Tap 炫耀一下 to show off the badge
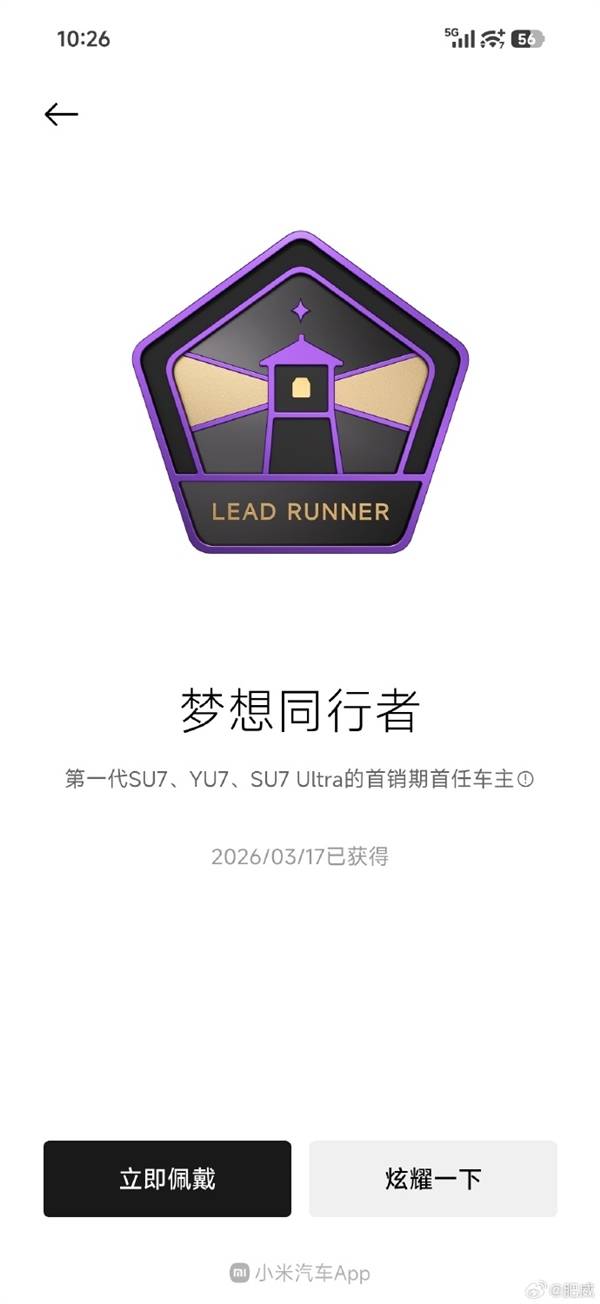Screen dimensions: 600x1304 [433, 1179]
